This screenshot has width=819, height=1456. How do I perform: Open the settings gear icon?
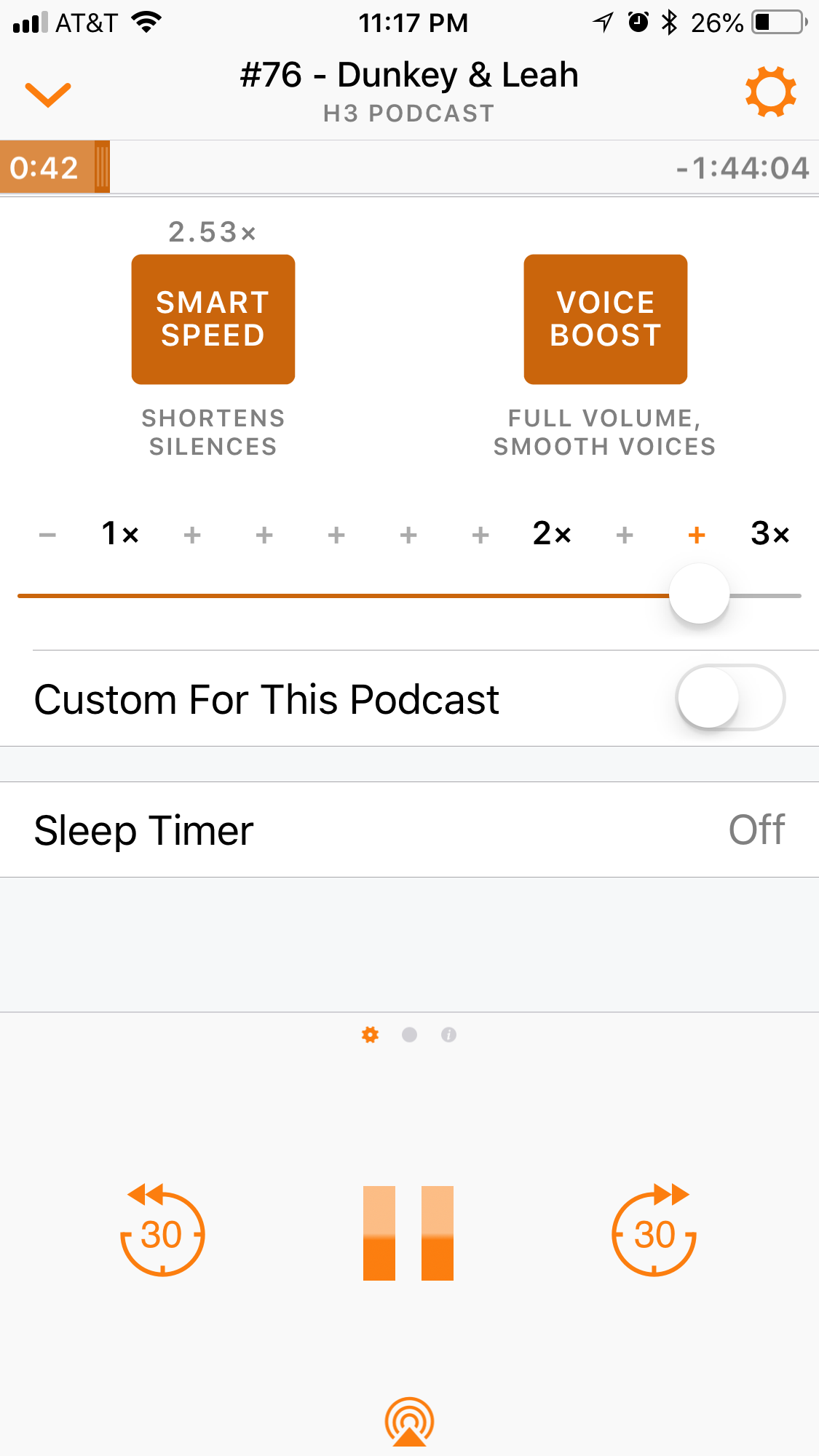pos(770,92)
